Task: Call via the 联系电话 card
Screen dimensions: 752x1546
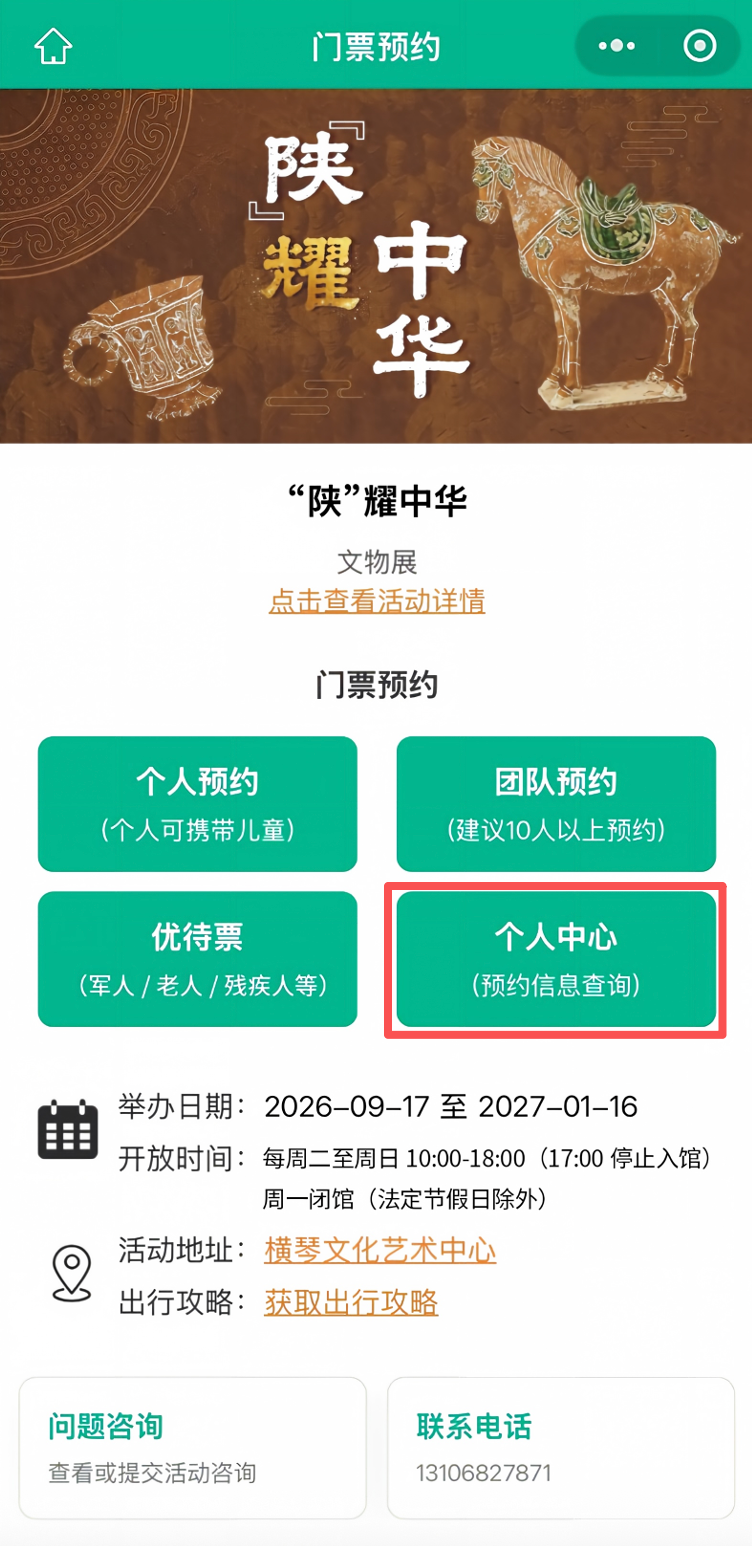Action: pyautogui.click(x=561, y=1447)
